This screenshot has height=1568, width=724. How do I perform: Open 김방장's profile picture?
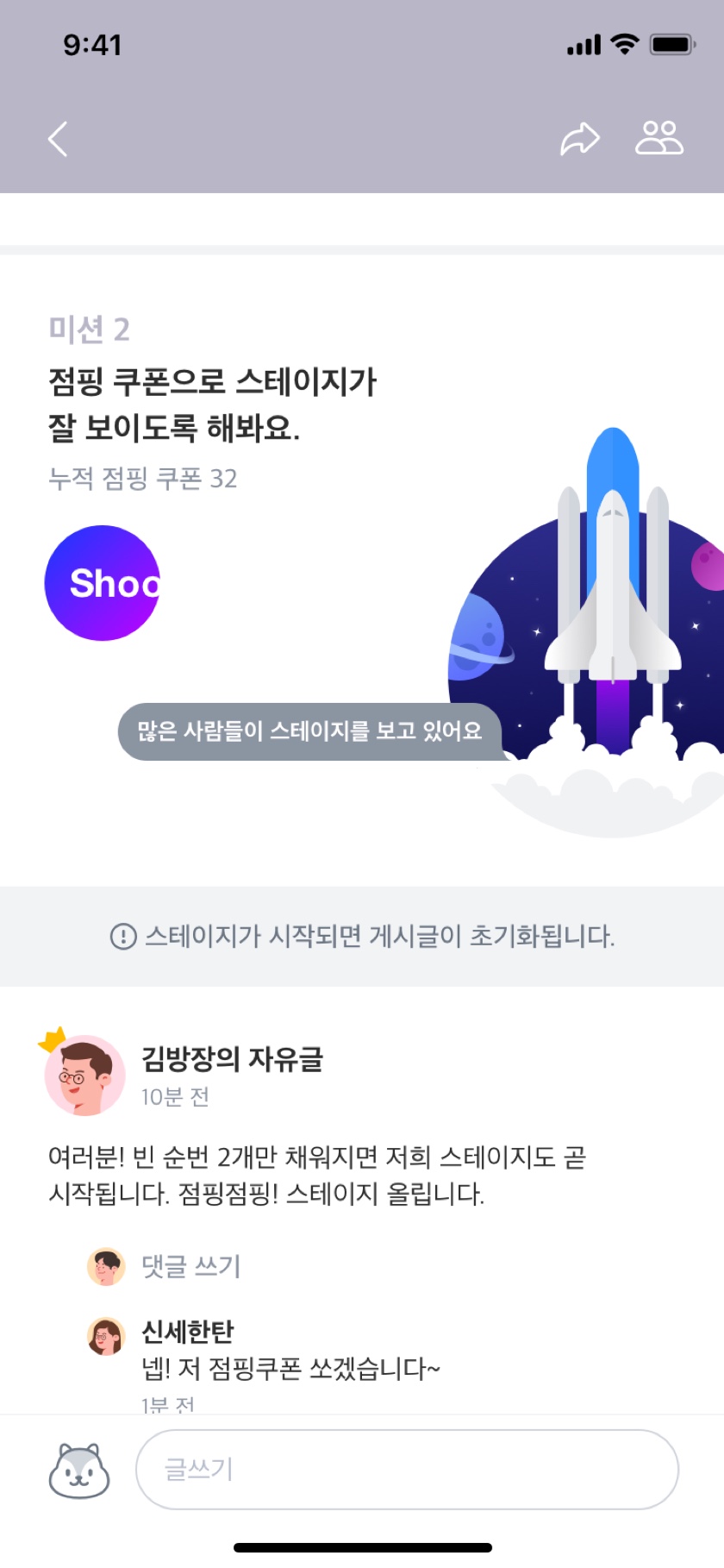pos(84,1075)
